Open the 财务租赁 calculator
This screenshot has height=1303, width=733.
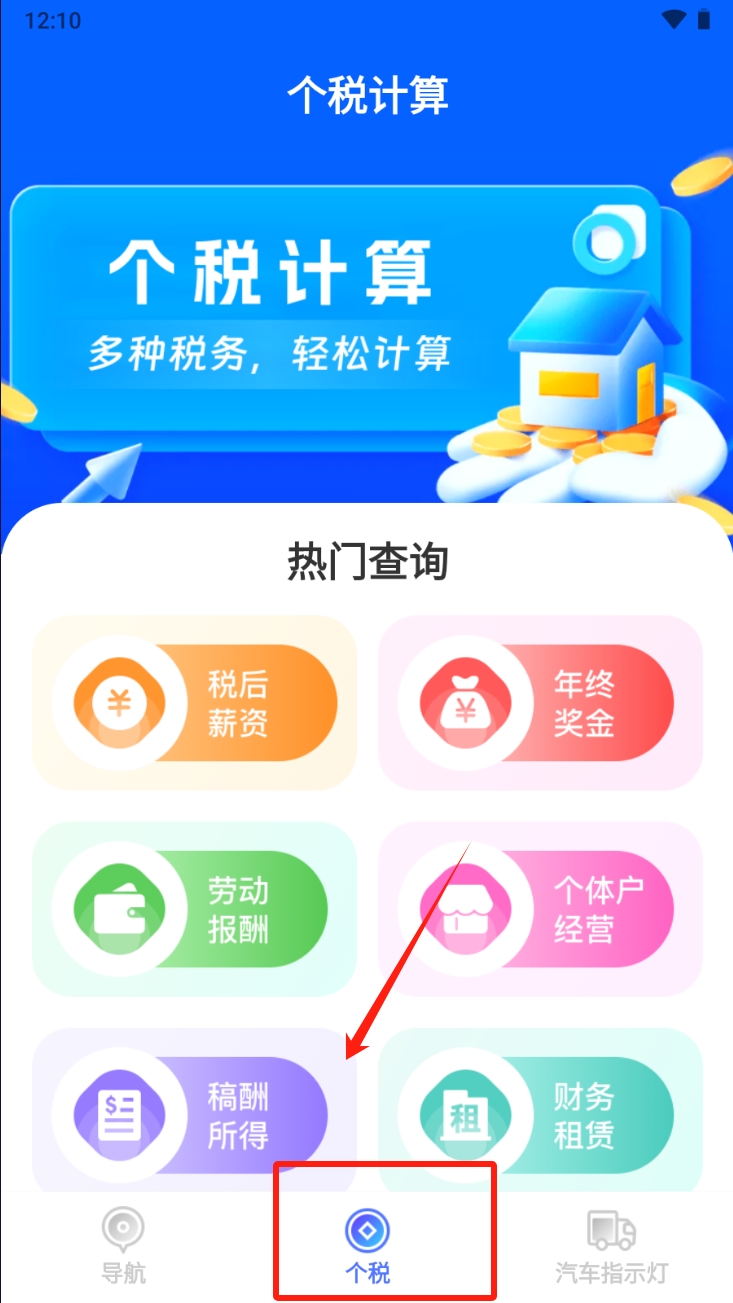(540, 1115)
